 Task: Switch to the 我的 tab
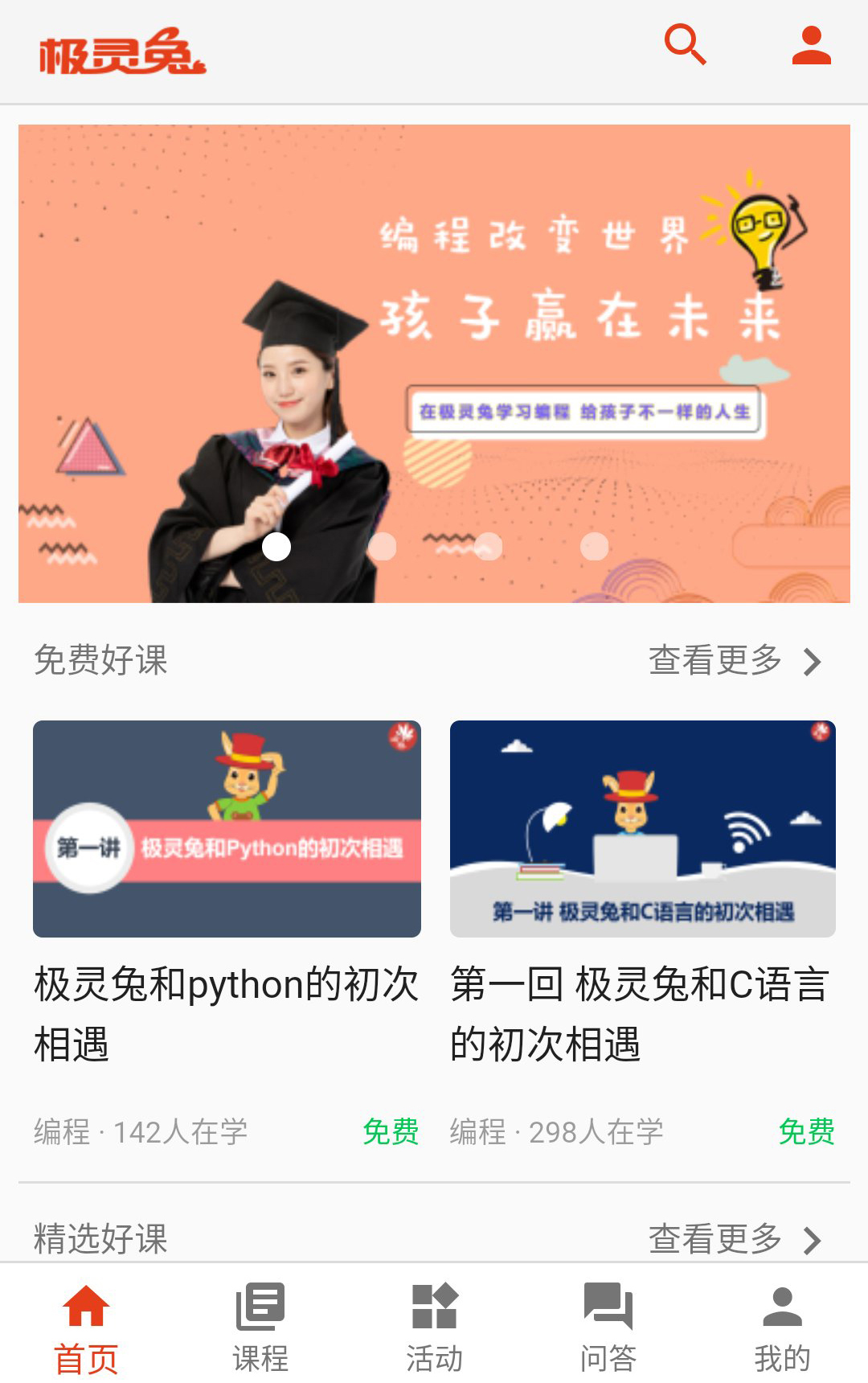[782, 1327]
